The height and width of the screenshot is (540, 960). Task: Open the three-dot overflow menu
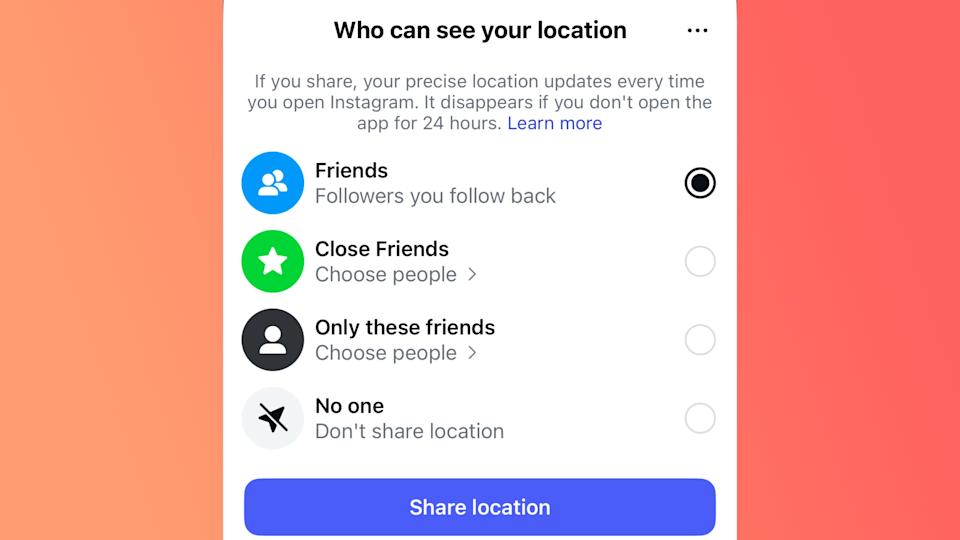pos(697,31)
